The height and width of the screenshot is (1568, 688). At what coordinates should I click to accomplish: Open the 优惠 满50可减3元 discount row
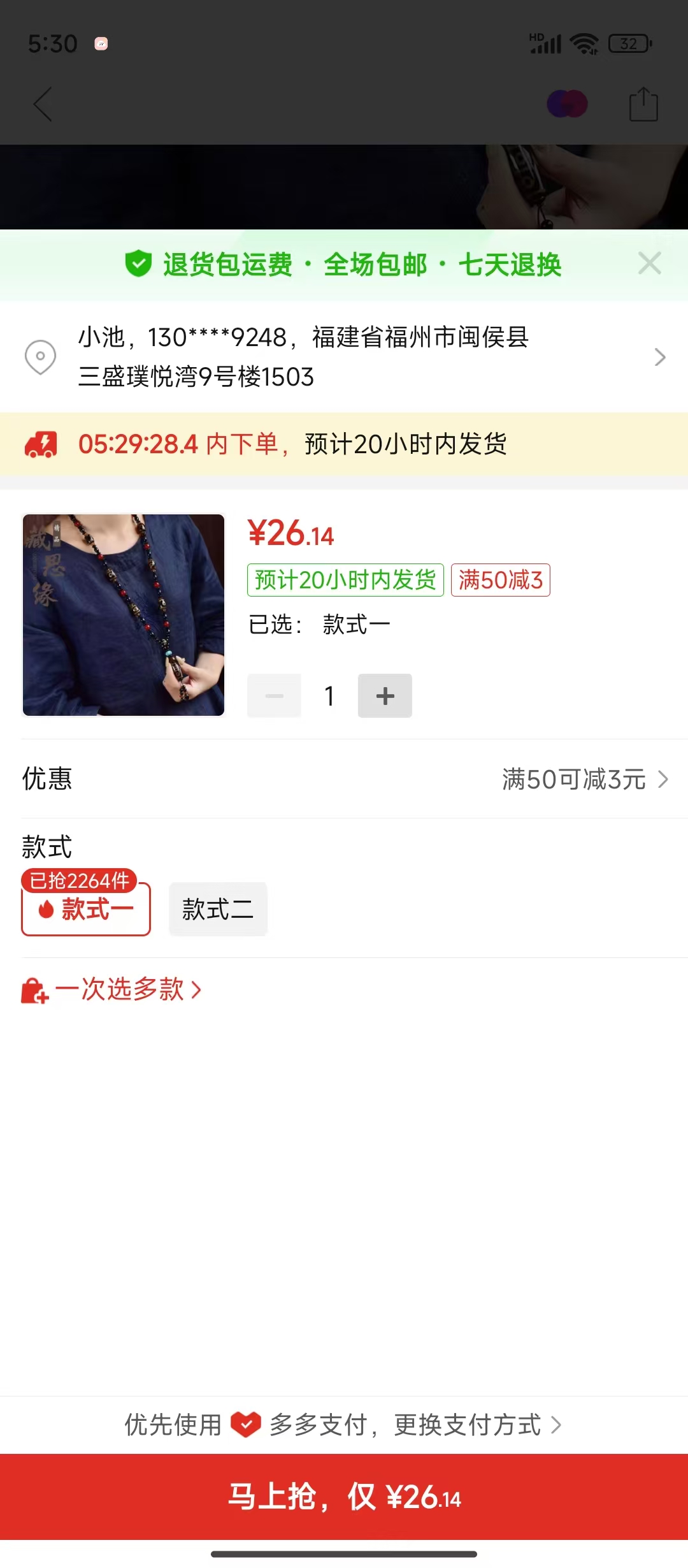pos(344,779)
